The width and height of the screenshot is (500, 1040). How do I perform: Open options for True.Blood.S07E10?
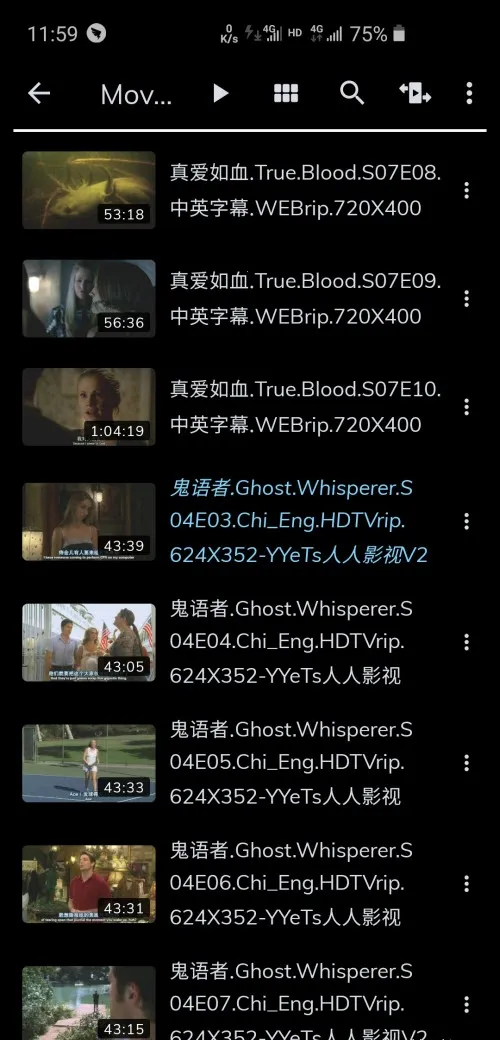click(x=467, y=407)
